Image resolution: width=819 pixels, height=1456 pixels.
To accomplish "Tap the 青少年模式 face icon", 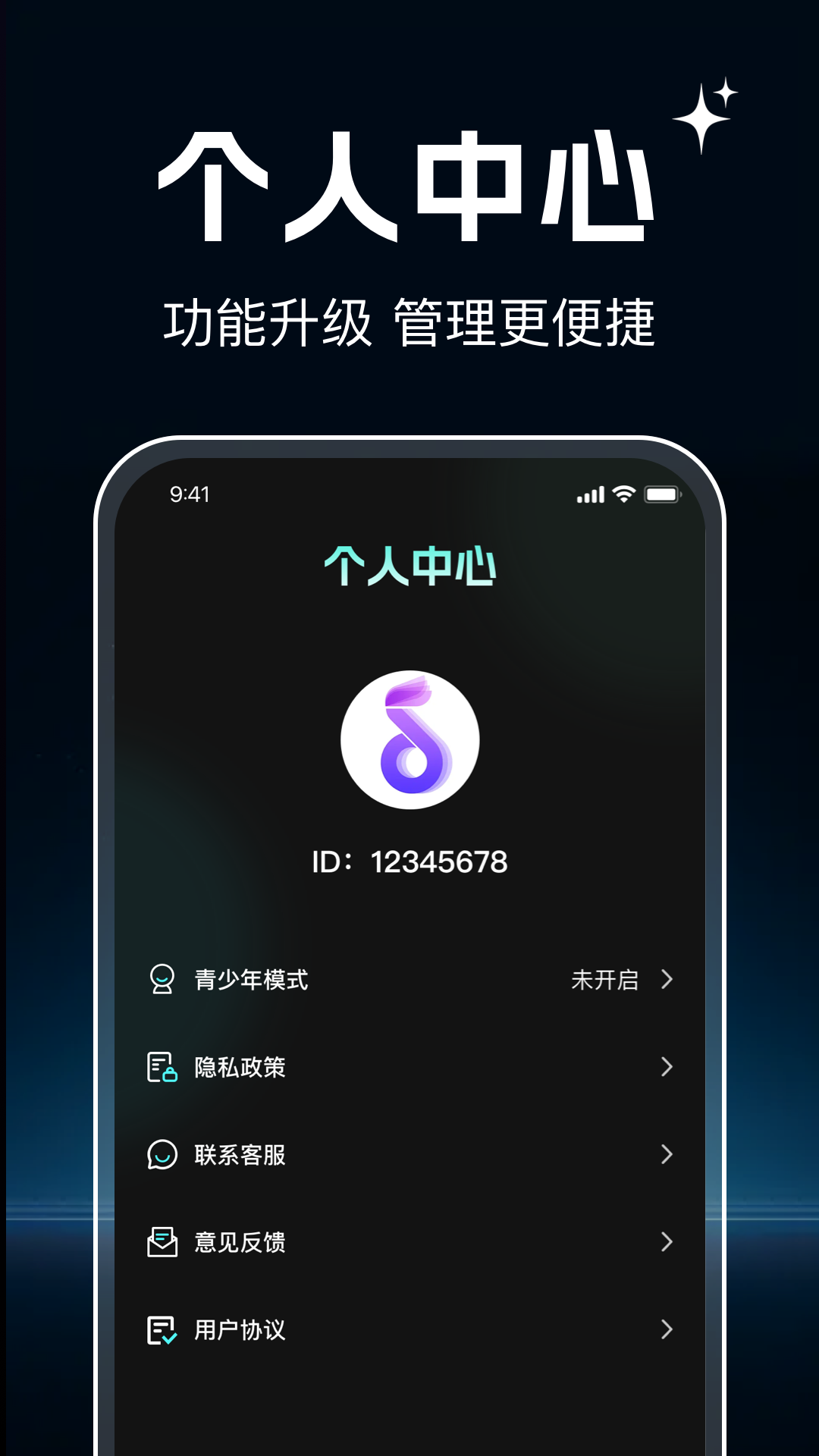I will pos(161,980).
